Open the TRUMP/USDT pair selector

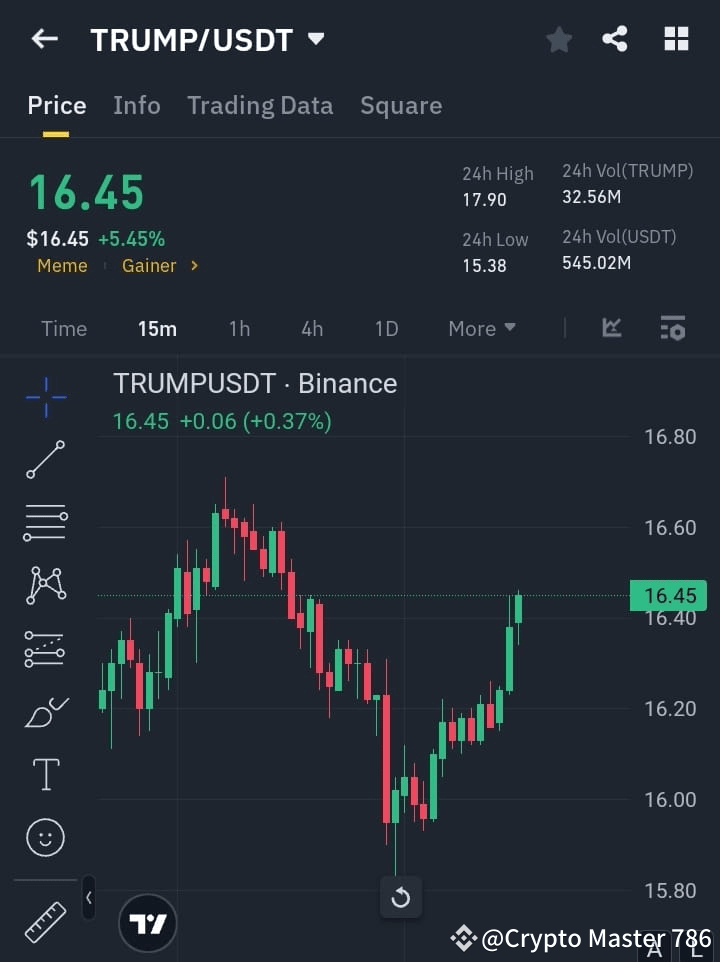click(x=316, y=39)
